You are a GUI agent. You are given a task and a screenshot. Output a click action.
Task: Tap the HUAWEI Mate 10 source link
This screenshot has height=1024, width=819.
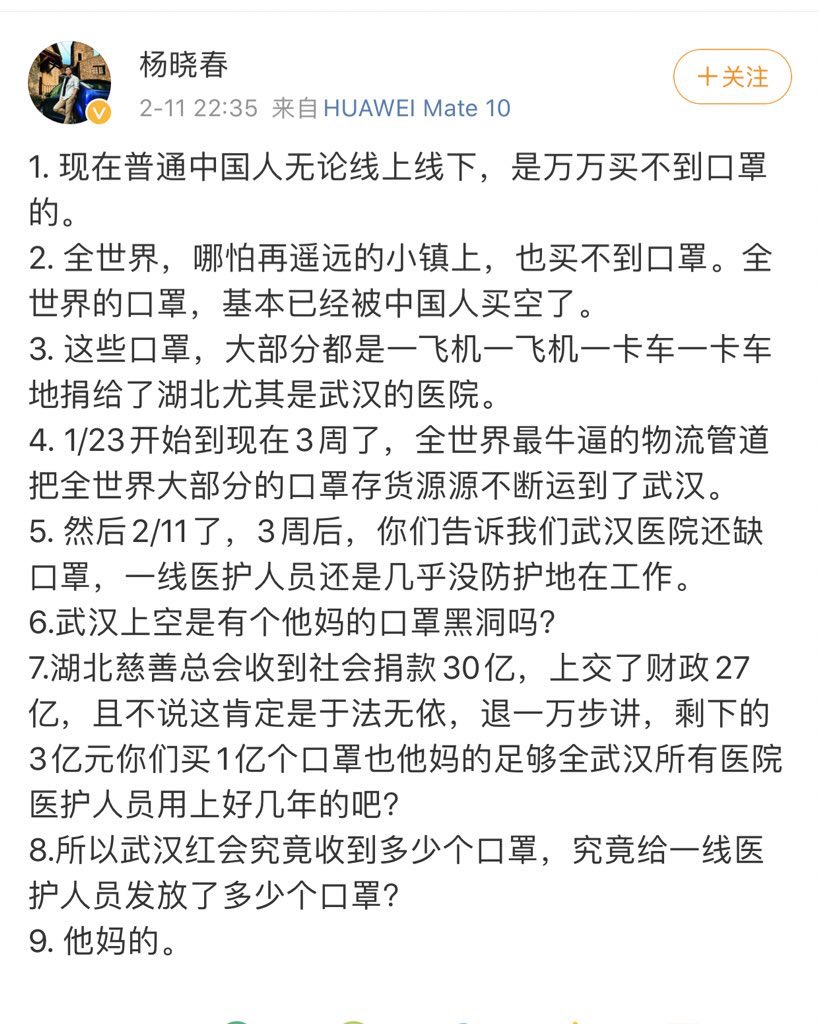pos(416,108)
